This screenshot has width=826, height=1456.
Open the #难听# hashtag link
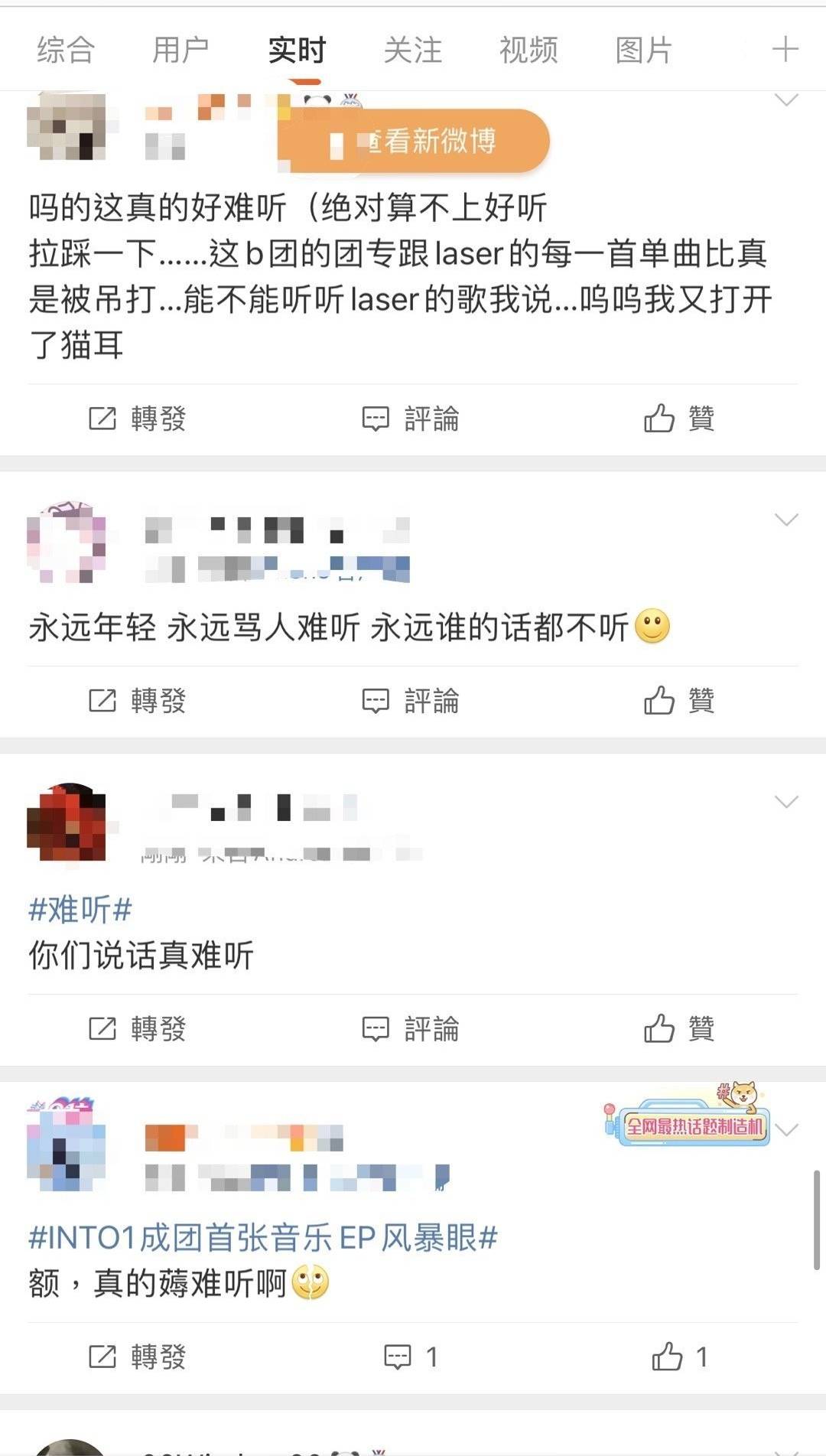tap(80, 910)
